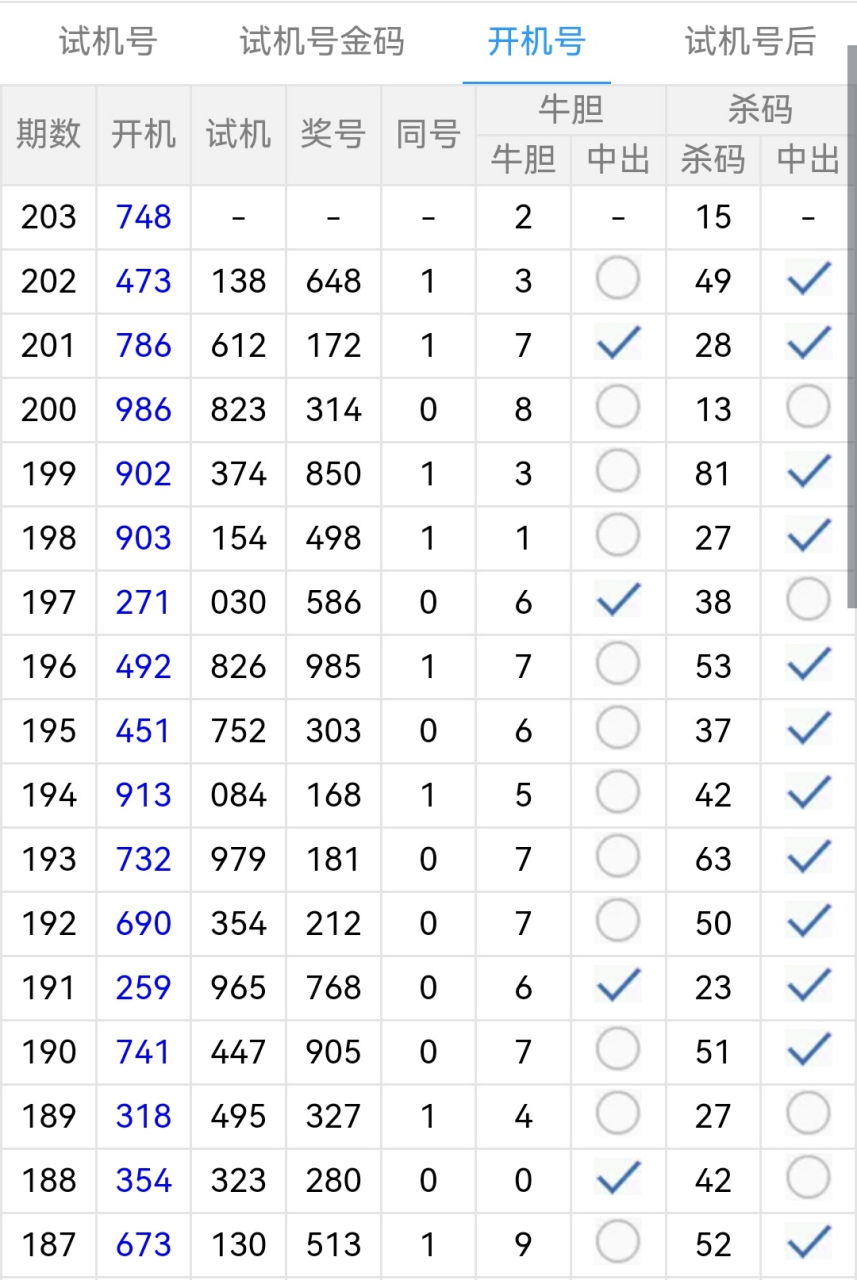The image size is (857, 1280).
Task: Go to the 试机号后 tab
Action: click(750, 42)
